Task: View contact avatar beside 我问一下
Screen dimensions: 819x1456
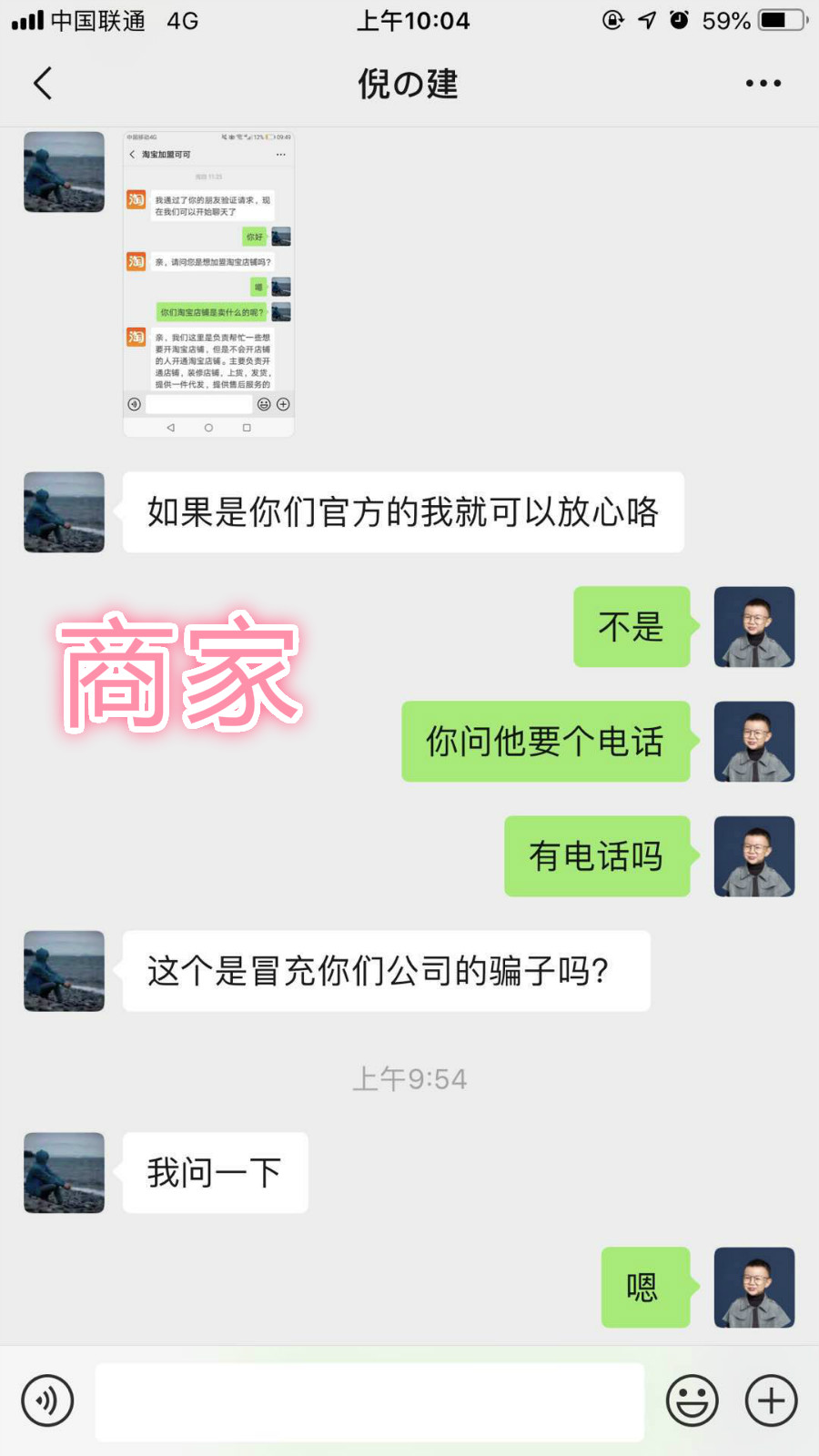Action: [64, 1172]
